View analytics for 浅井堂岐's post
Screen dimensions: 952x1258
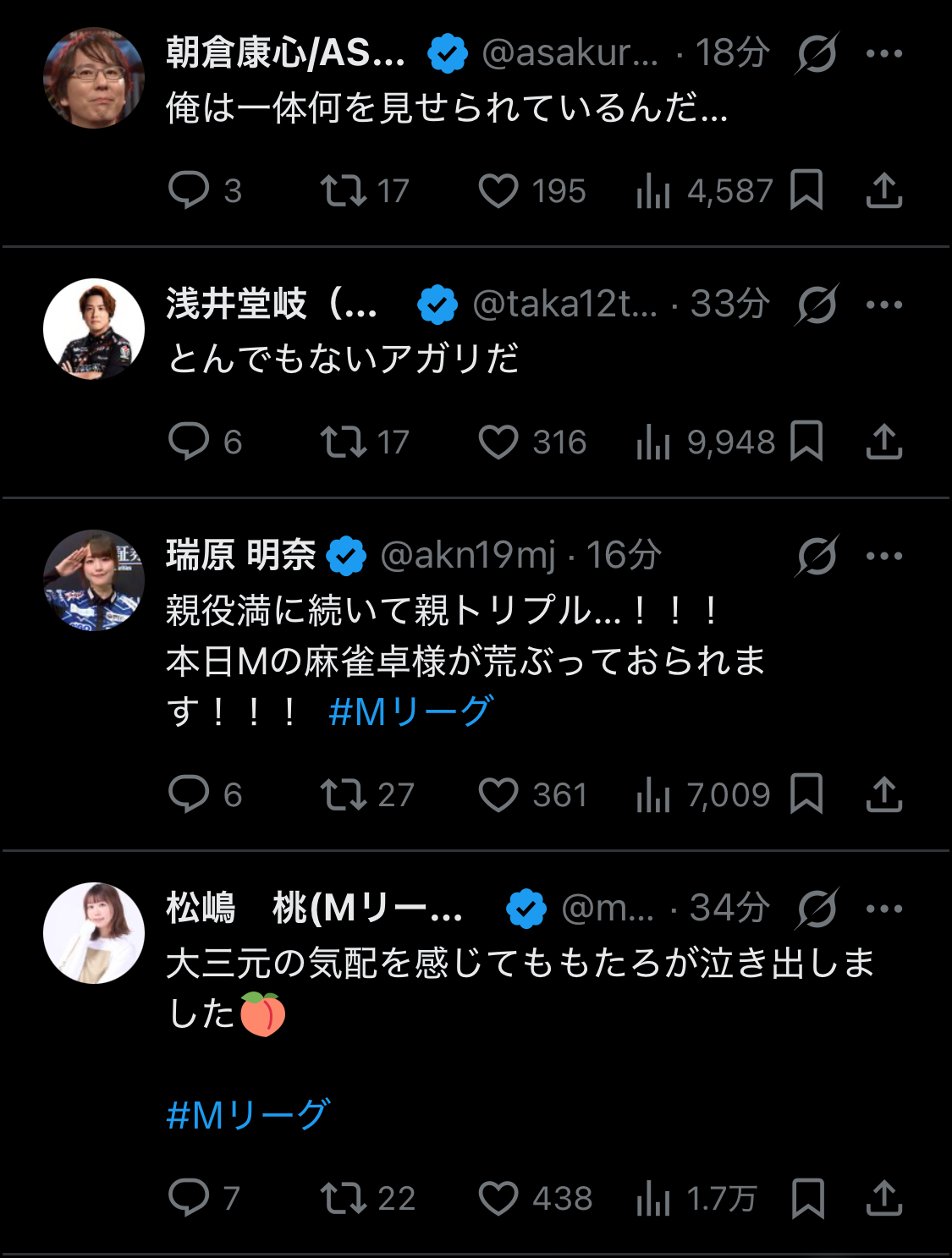click(x=653, y=442)
